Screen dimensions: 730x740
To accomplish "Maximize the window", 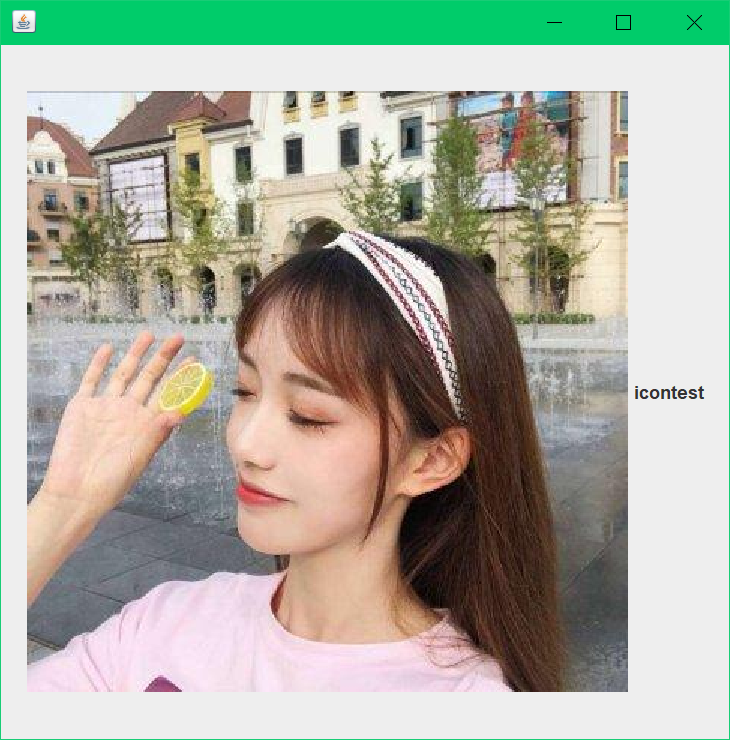I will (623, 22).
